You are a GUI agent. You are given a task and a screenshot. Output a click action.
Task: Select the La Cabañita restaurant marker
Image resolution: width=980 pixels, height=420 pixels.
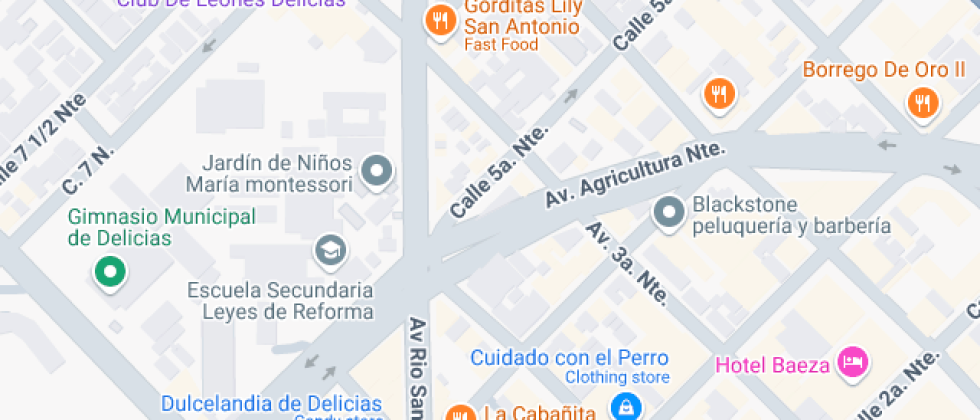tap(459, 413)
